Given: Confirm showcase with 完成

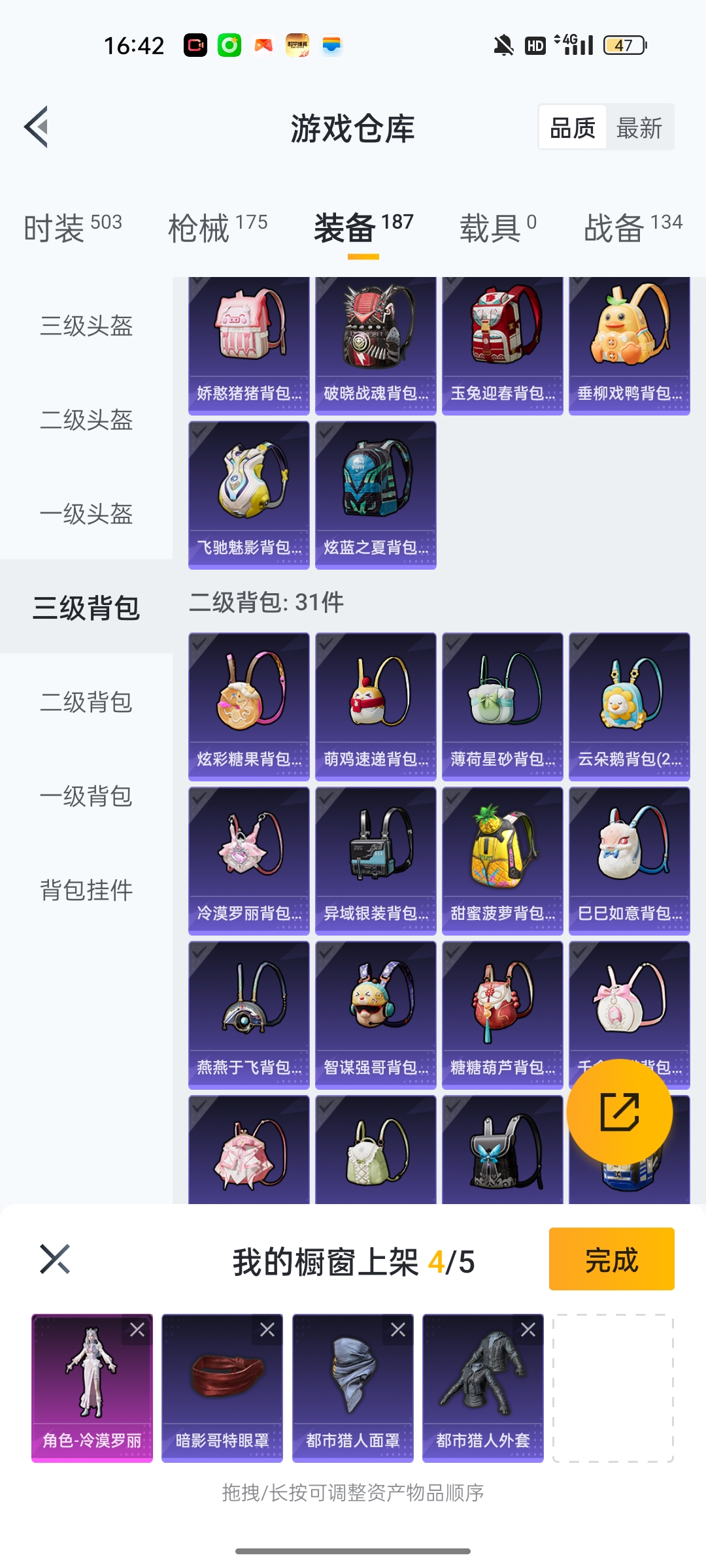Looking at the screenshot, I should pos(611,1259).
